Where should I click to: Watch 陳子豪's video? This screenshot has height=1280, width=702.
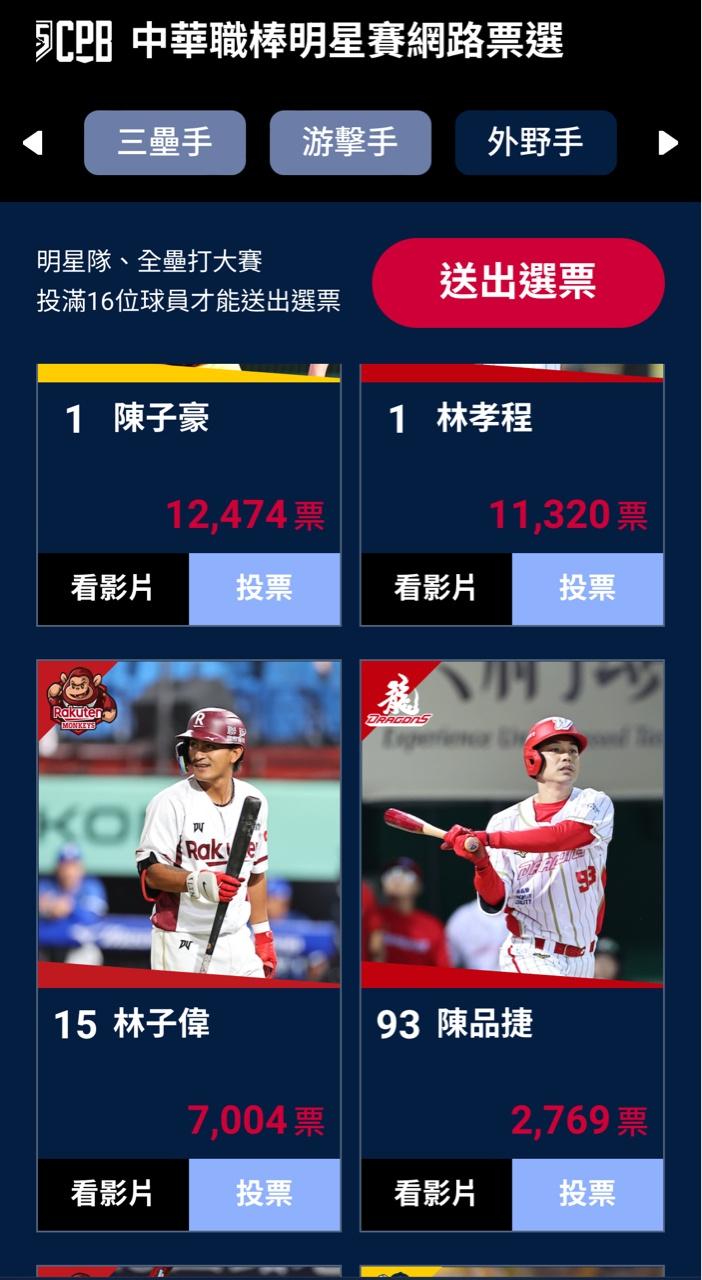(113, 589)
